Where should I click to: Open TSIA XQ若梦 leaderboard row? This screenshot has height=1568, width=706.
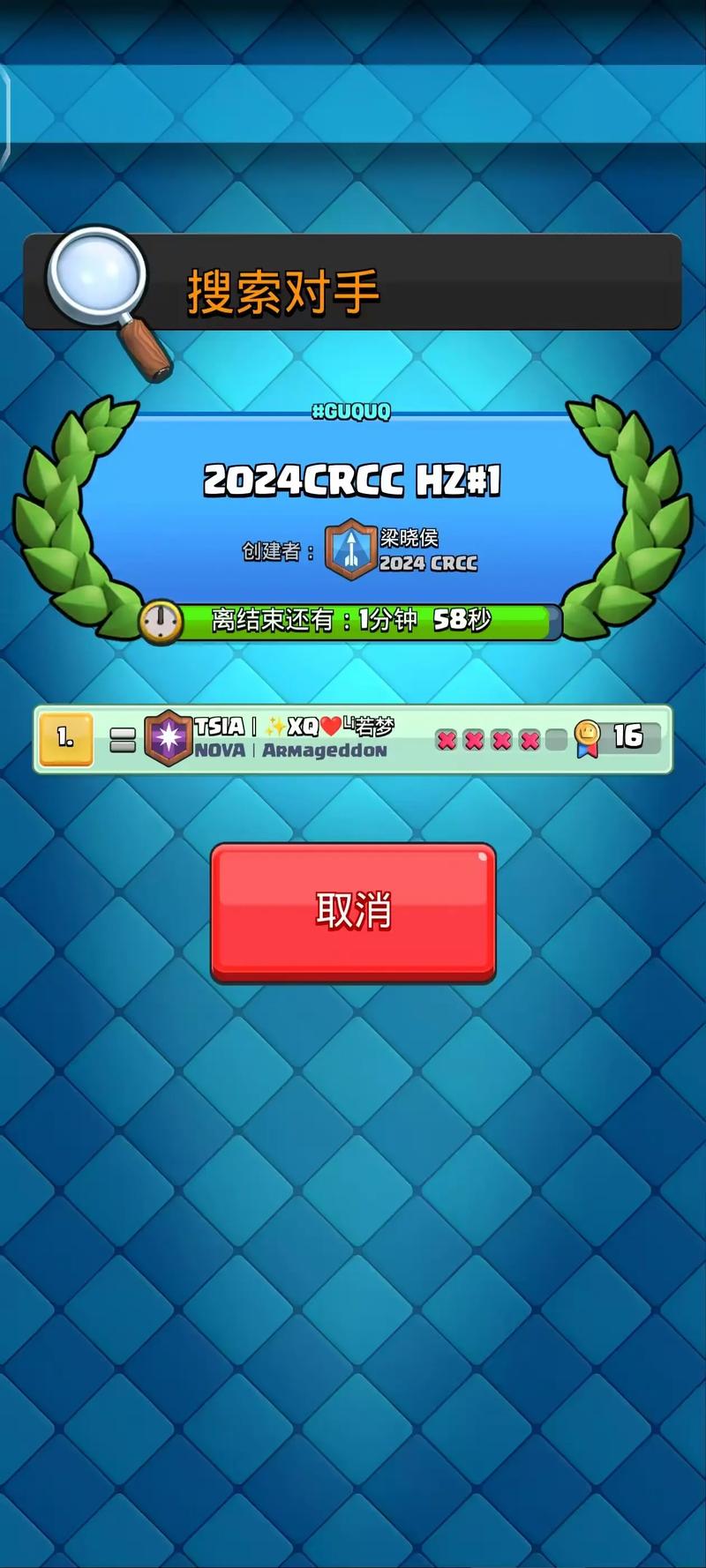(x=353, y=739)
